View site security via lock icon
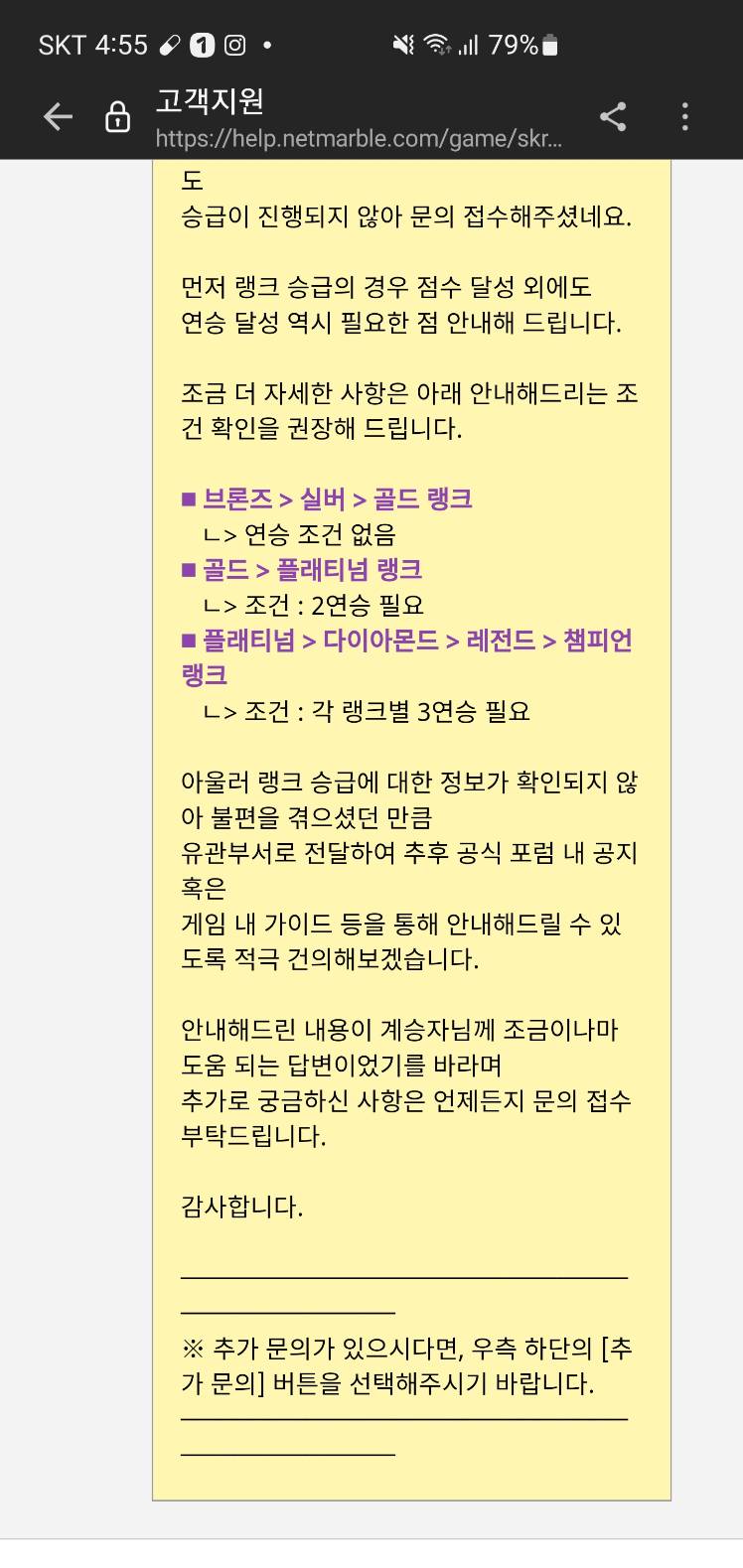This screenshot has height=1568, width=743. coord(118,117)
